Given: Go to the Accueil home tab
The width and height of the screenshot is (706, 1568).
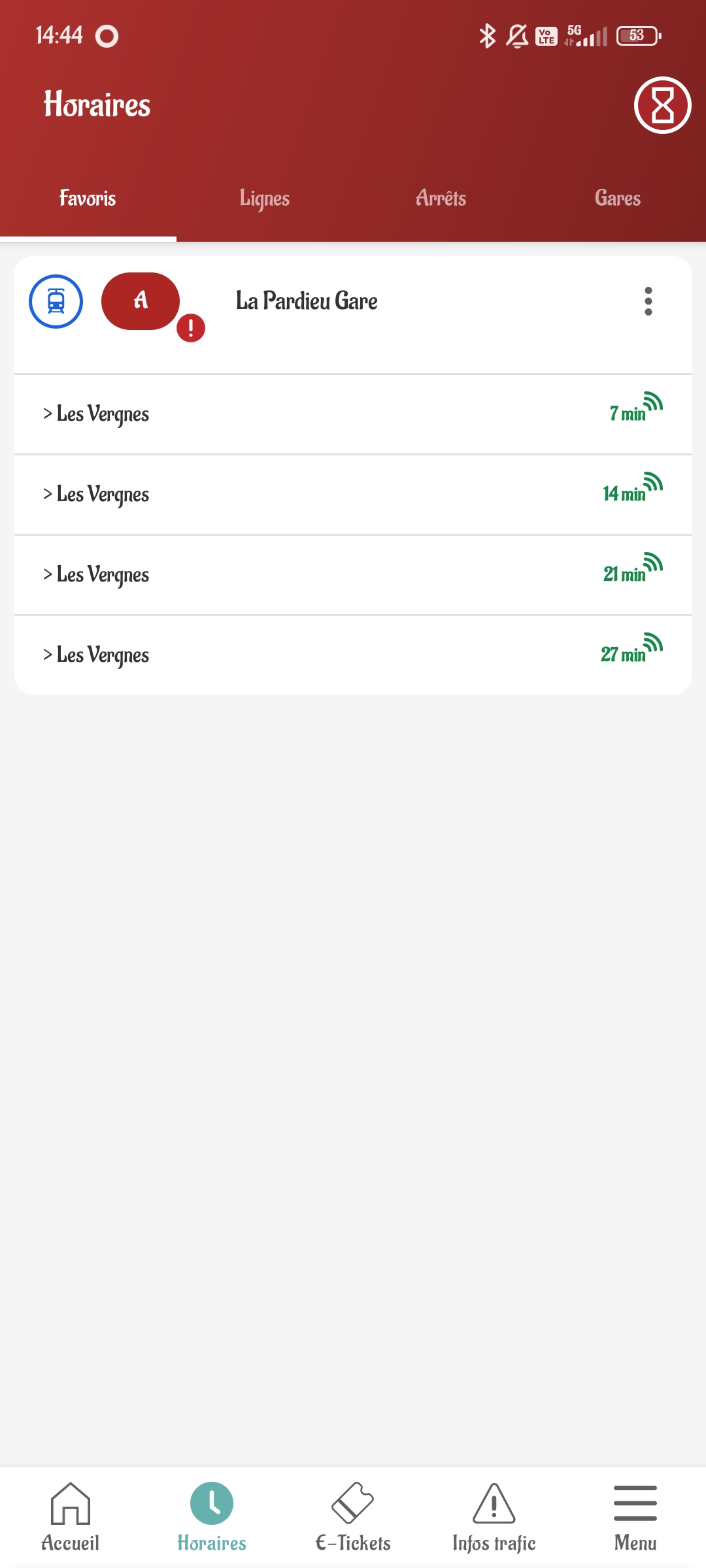Looking at the screenshot, I should [x=71, y=1517].
